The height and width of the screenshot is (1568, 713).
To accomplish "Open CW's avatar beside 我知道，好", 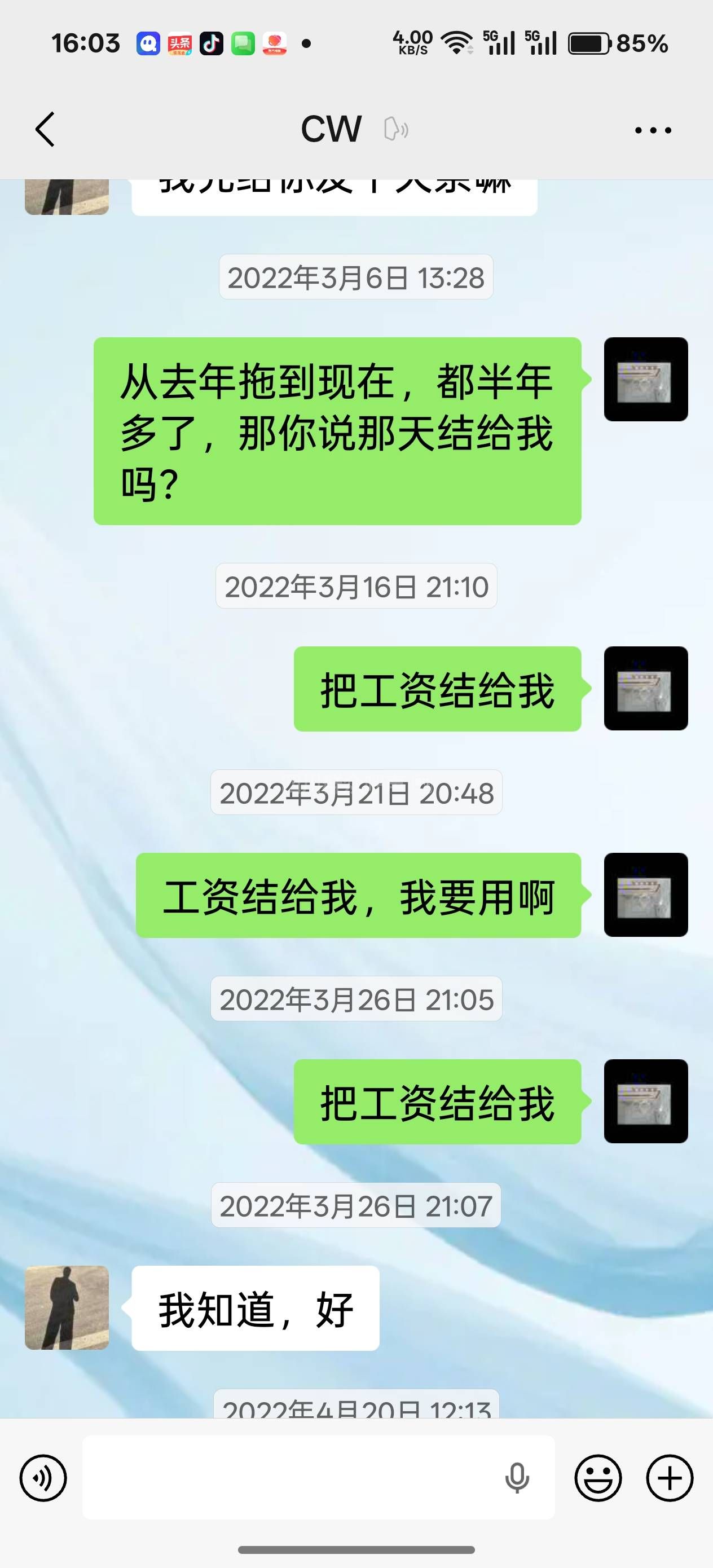I will click(x=67, y=1307).
